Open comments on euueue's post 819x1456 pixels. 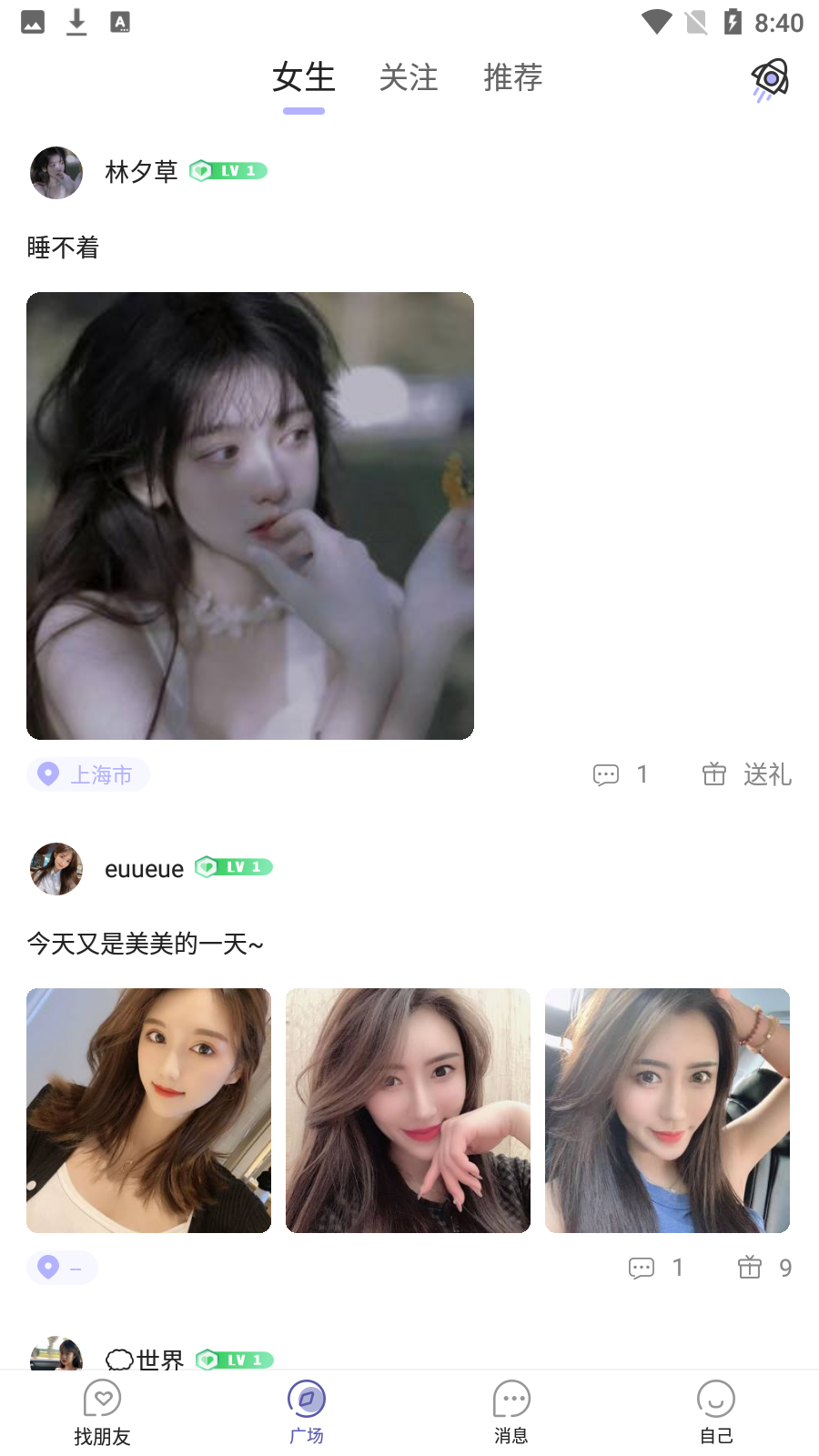tap(655, 1268)
